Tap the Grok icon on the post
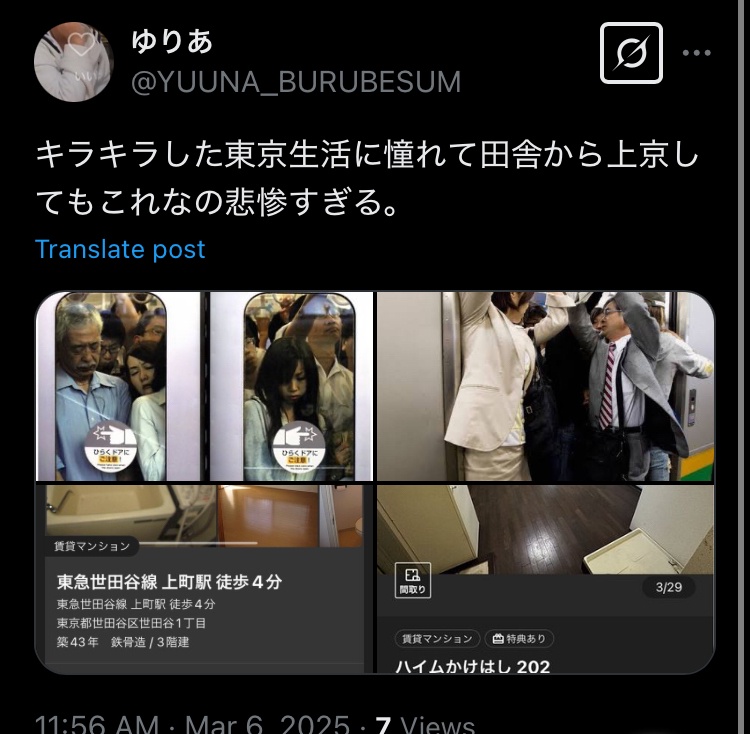 click(631, 54)
